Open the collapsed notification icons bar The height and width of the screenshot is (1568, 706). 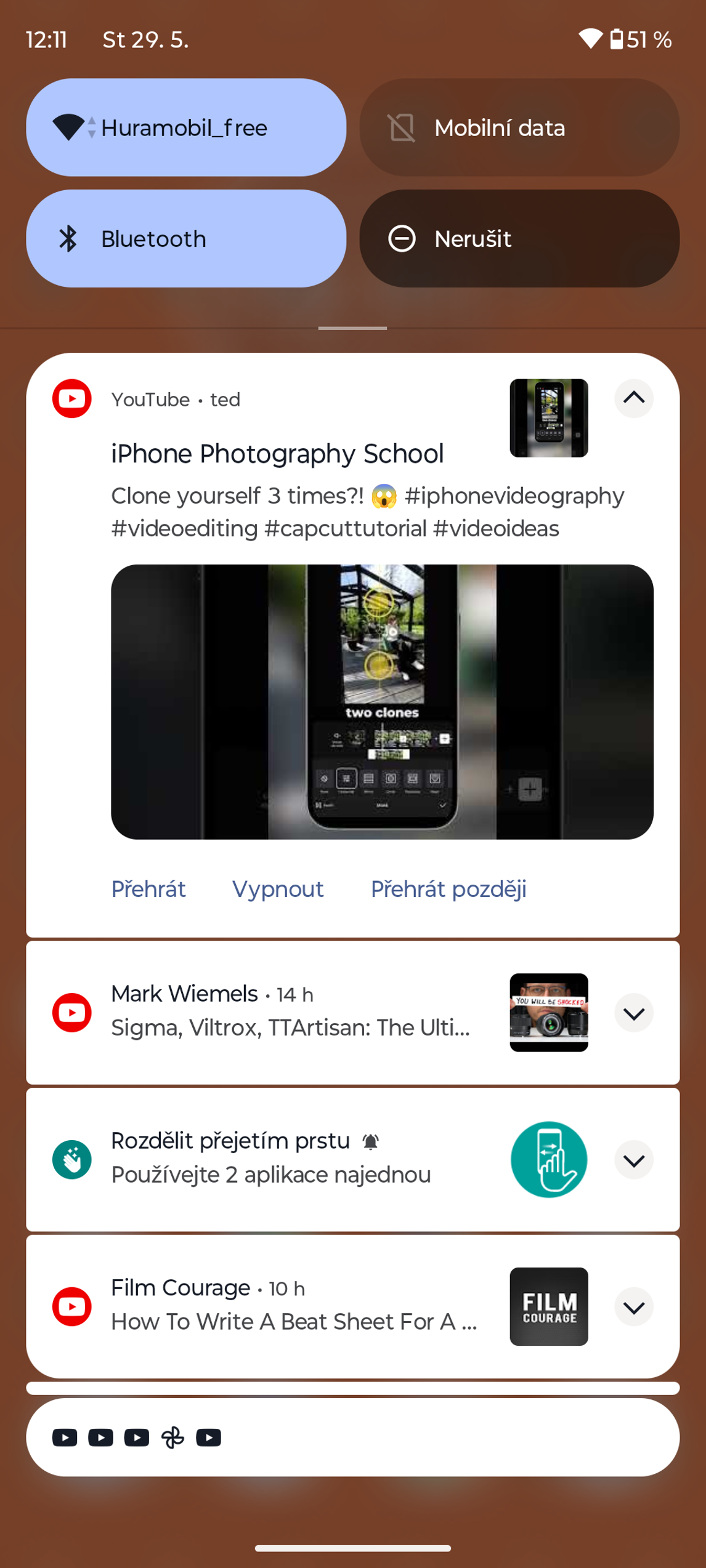coord(352,1437)
